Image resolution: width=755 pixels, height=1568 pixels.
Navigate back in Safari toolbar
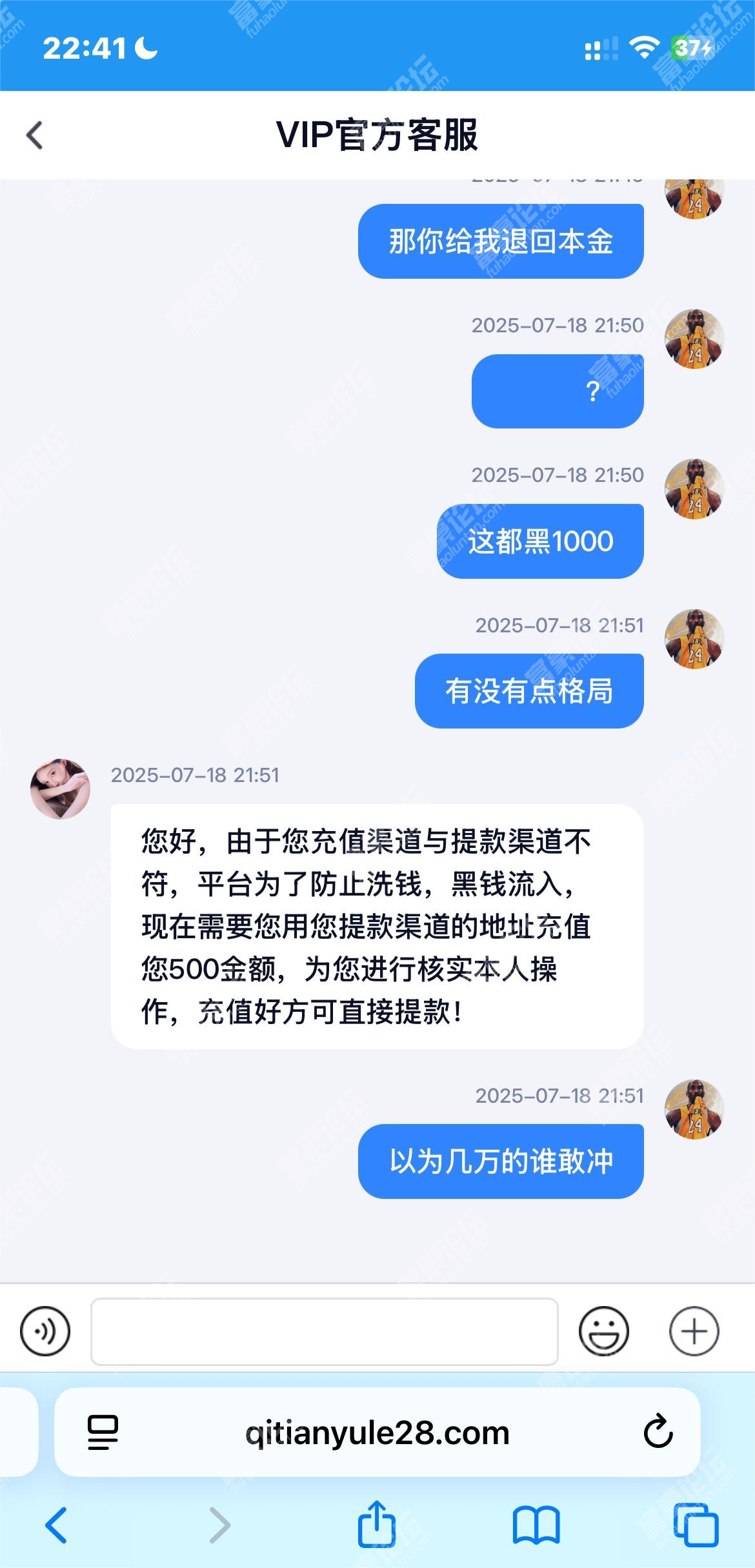click(x=57, y=1525)
